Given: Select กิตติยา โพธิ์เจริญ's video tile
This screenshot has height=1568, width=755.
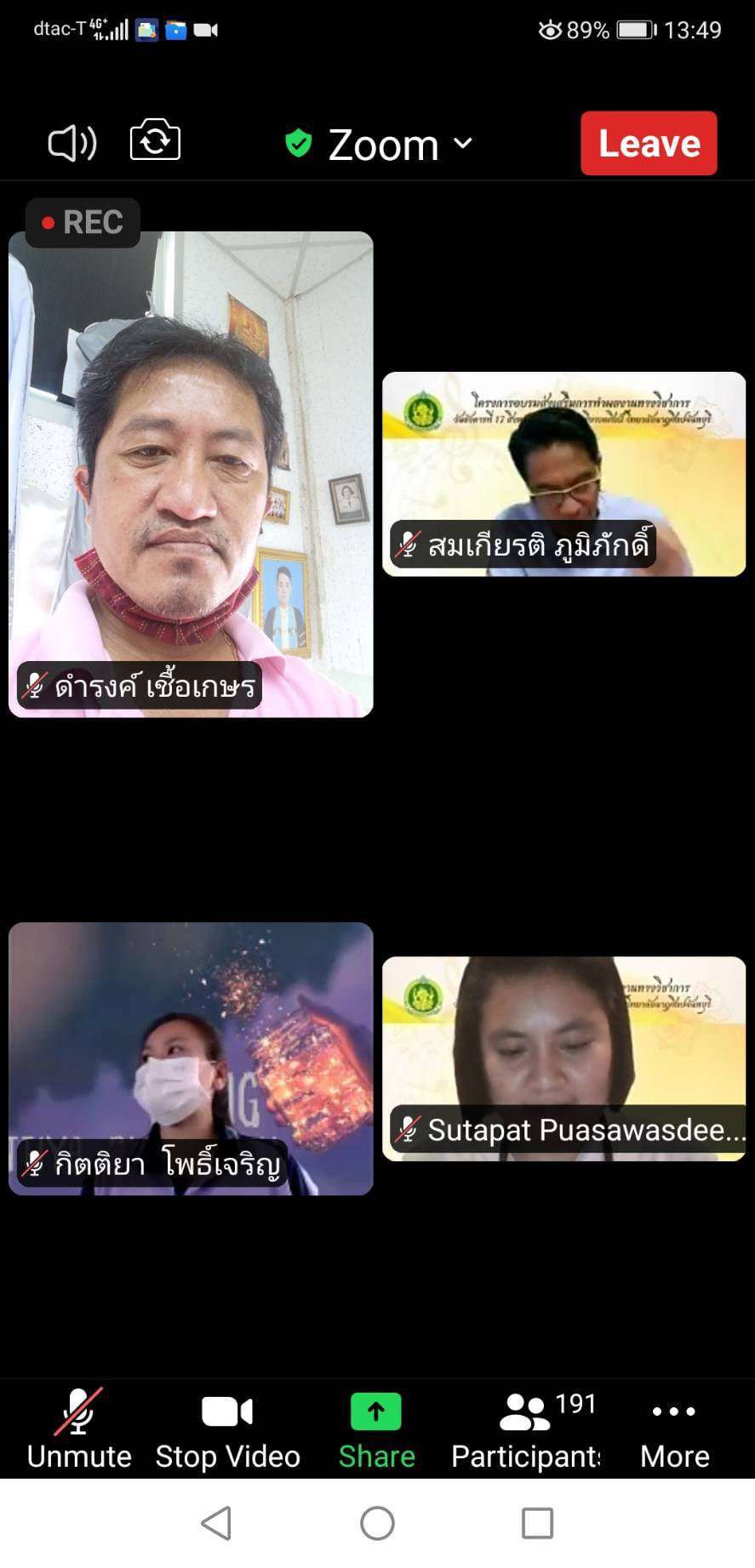Looking at the screenshot, I should (x=191, y=1058).
